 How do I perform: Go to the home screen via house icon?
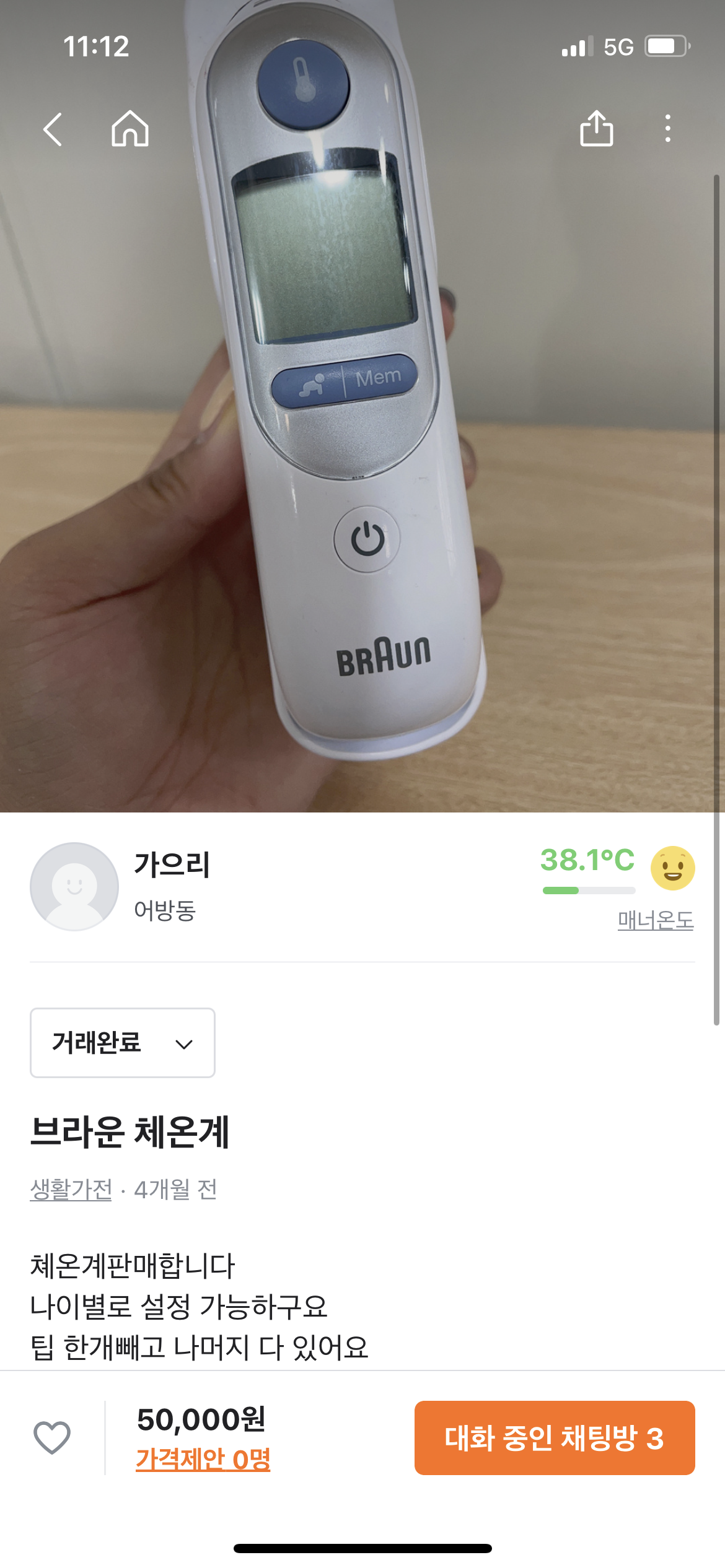130,129
